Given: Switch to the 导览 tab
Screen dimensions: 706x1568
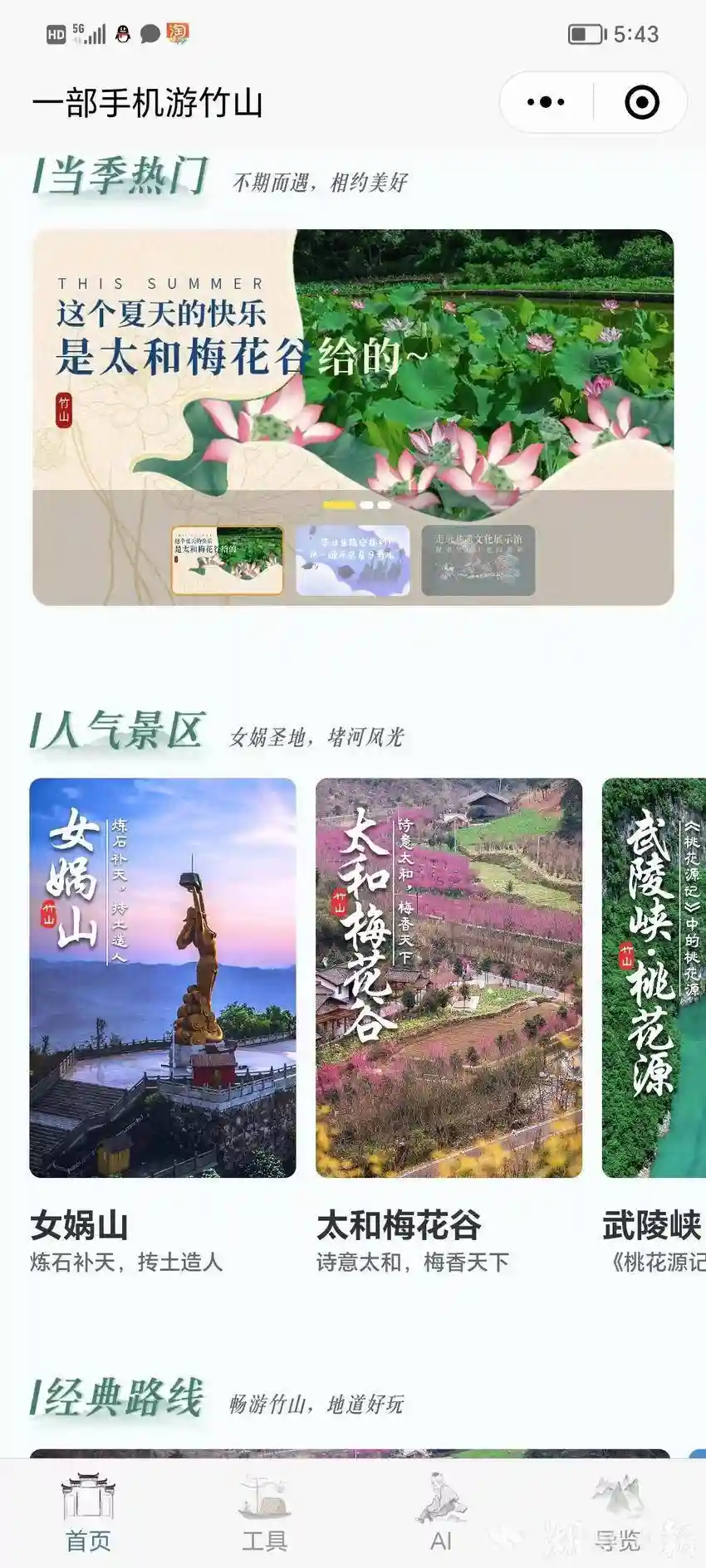Looking at the screenshot, I should tap(617, 1514).
